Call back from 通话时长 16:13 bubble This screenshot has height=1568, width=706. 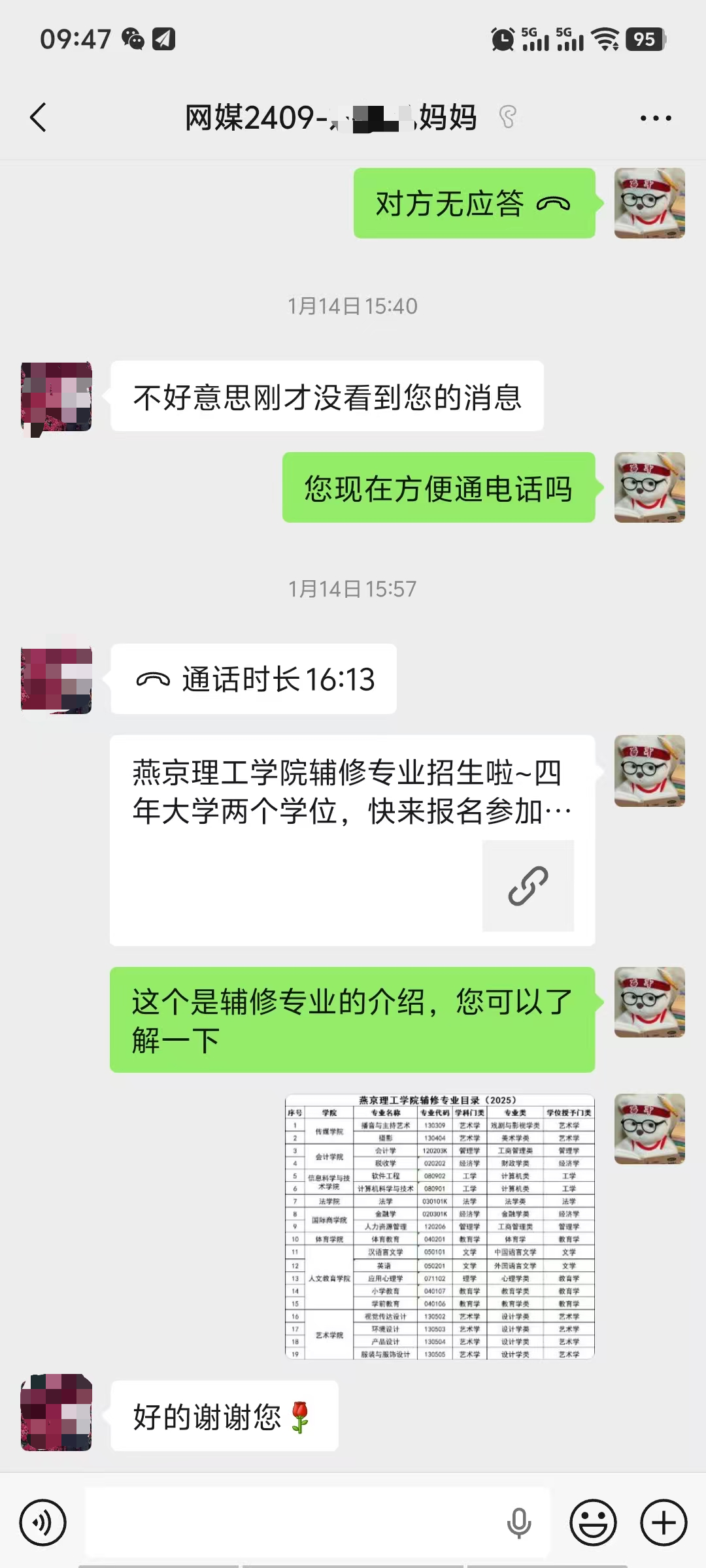click(x=254, y=679)
